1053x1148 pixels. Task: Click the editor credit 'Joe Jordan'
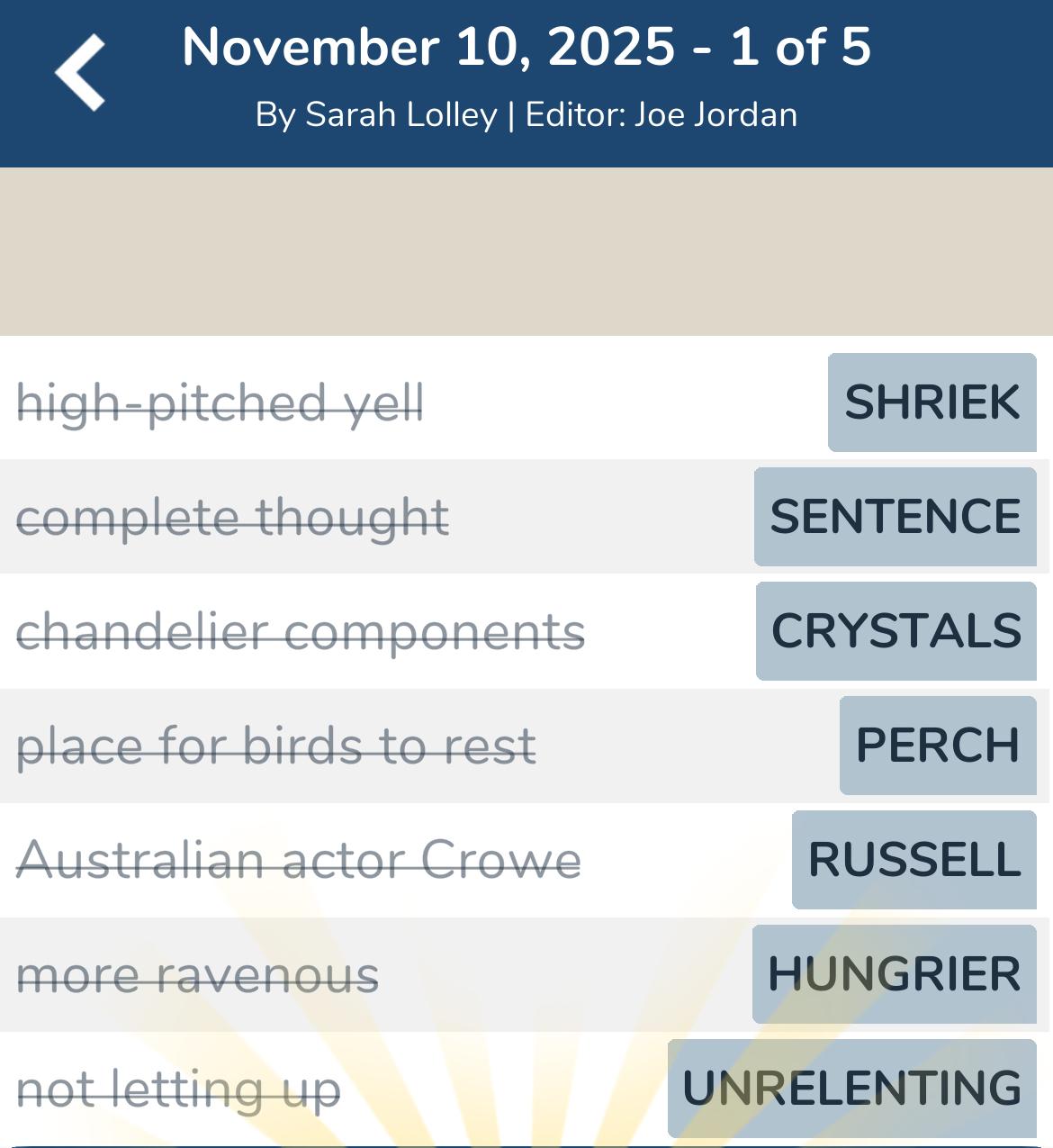pos(716,115)
